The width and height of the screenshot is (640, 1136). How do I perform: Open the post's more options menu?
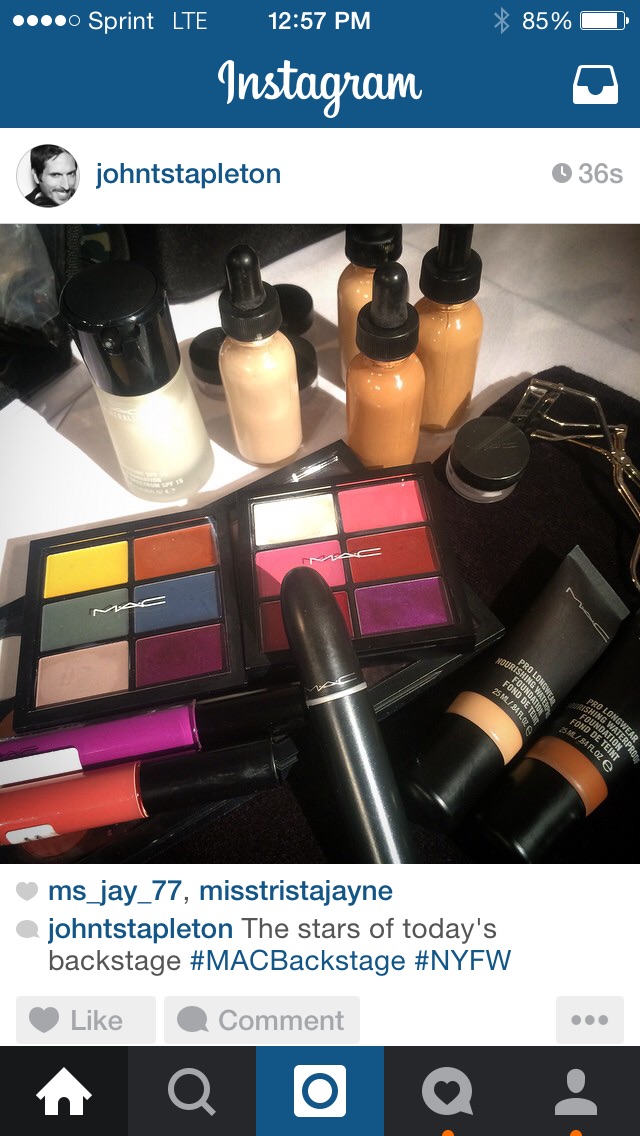coord(589,1020)
